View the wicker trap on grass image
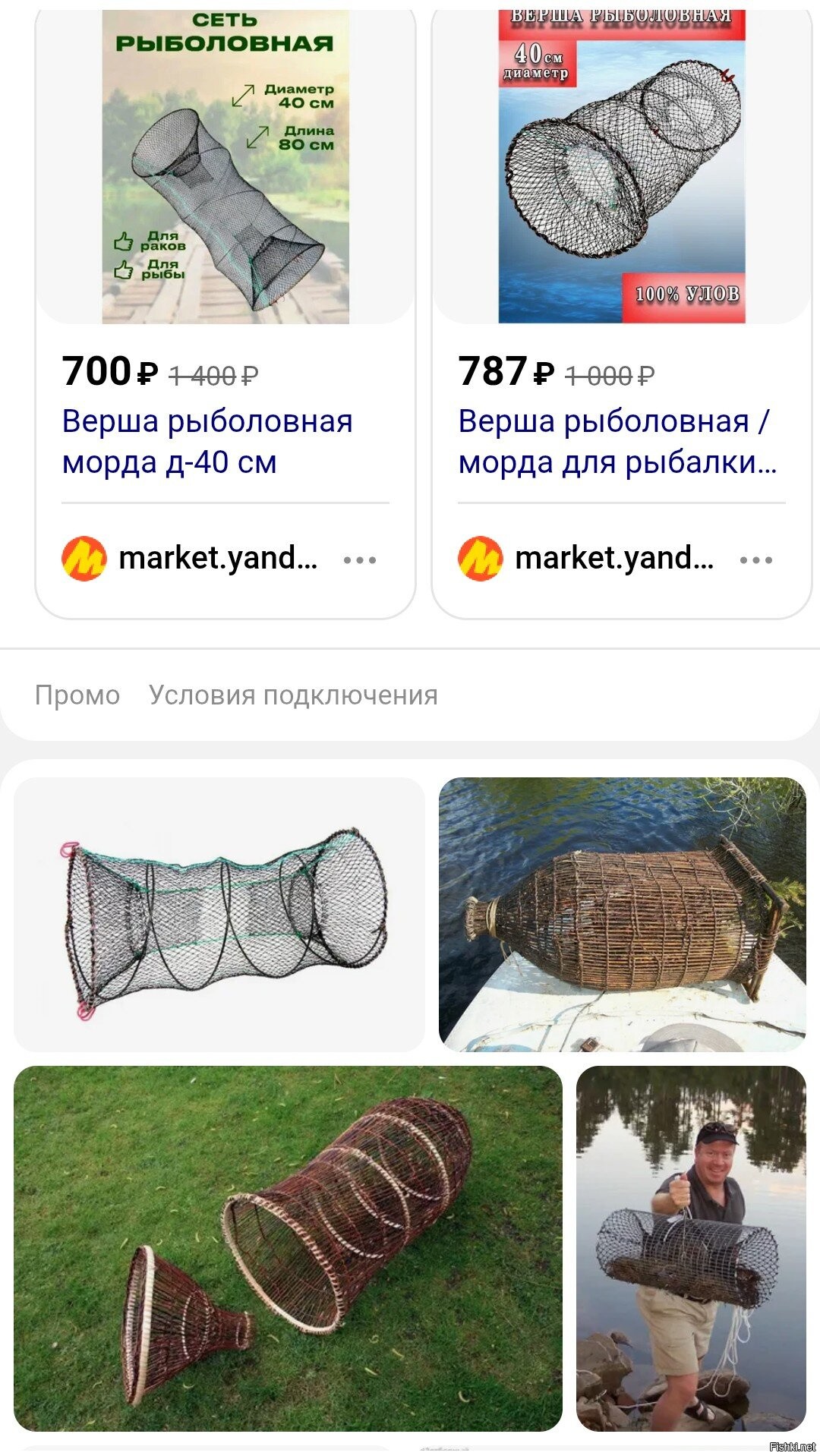Viewport: 820px width, 1456px height. click(288, 1248)
